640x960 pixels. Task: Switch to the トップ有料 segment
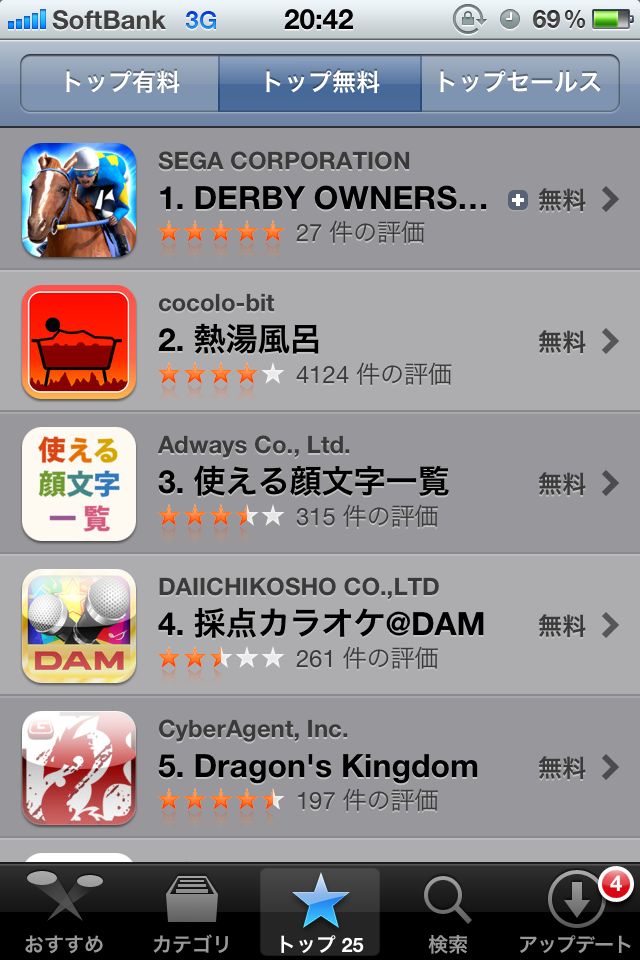pos(120,82)
